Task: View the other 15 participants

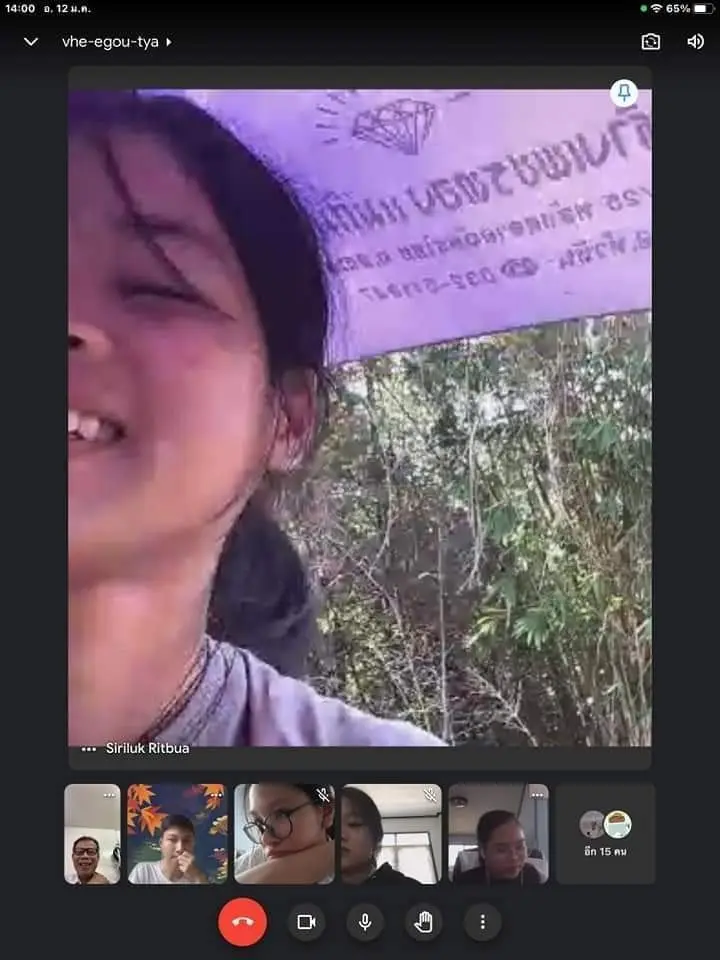Action: (605, 833)
